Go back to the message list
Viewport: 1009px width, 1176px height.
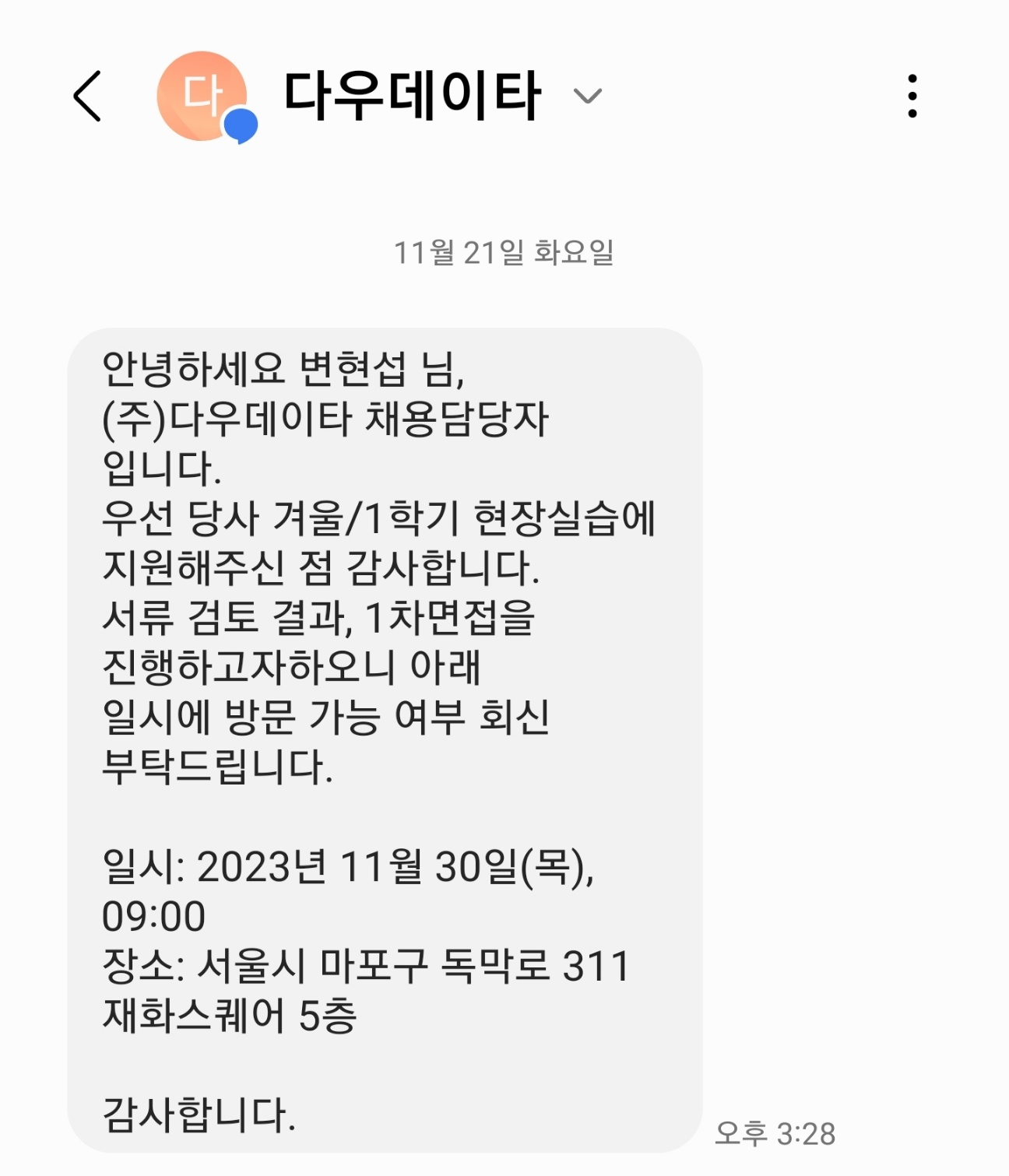pos(87,97)
